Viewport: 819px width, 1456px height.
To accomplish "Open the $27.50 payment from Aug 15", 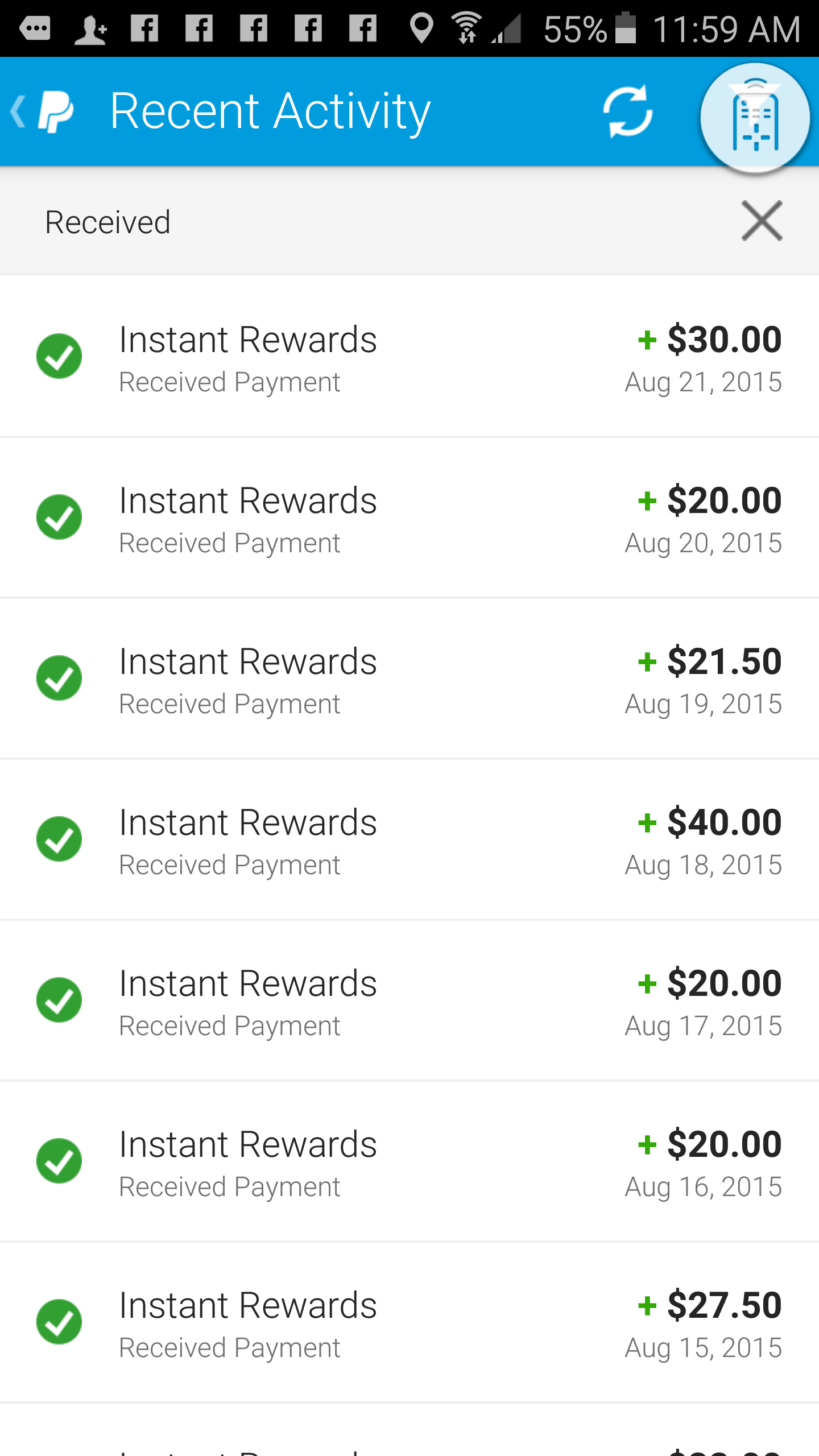I will coord(409,1322).
